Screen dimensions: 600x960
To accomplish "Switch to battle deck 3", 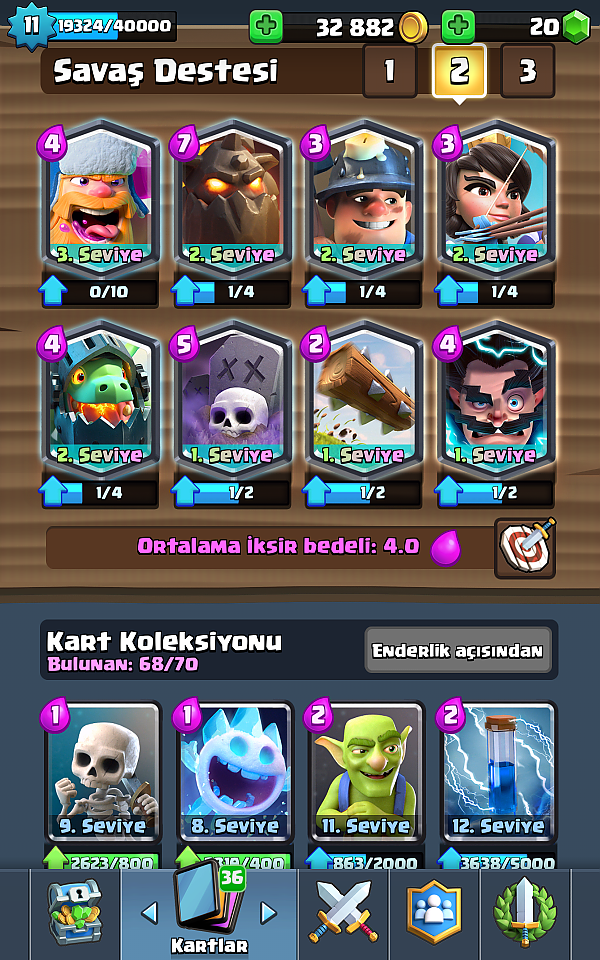I will click(527, 71).
